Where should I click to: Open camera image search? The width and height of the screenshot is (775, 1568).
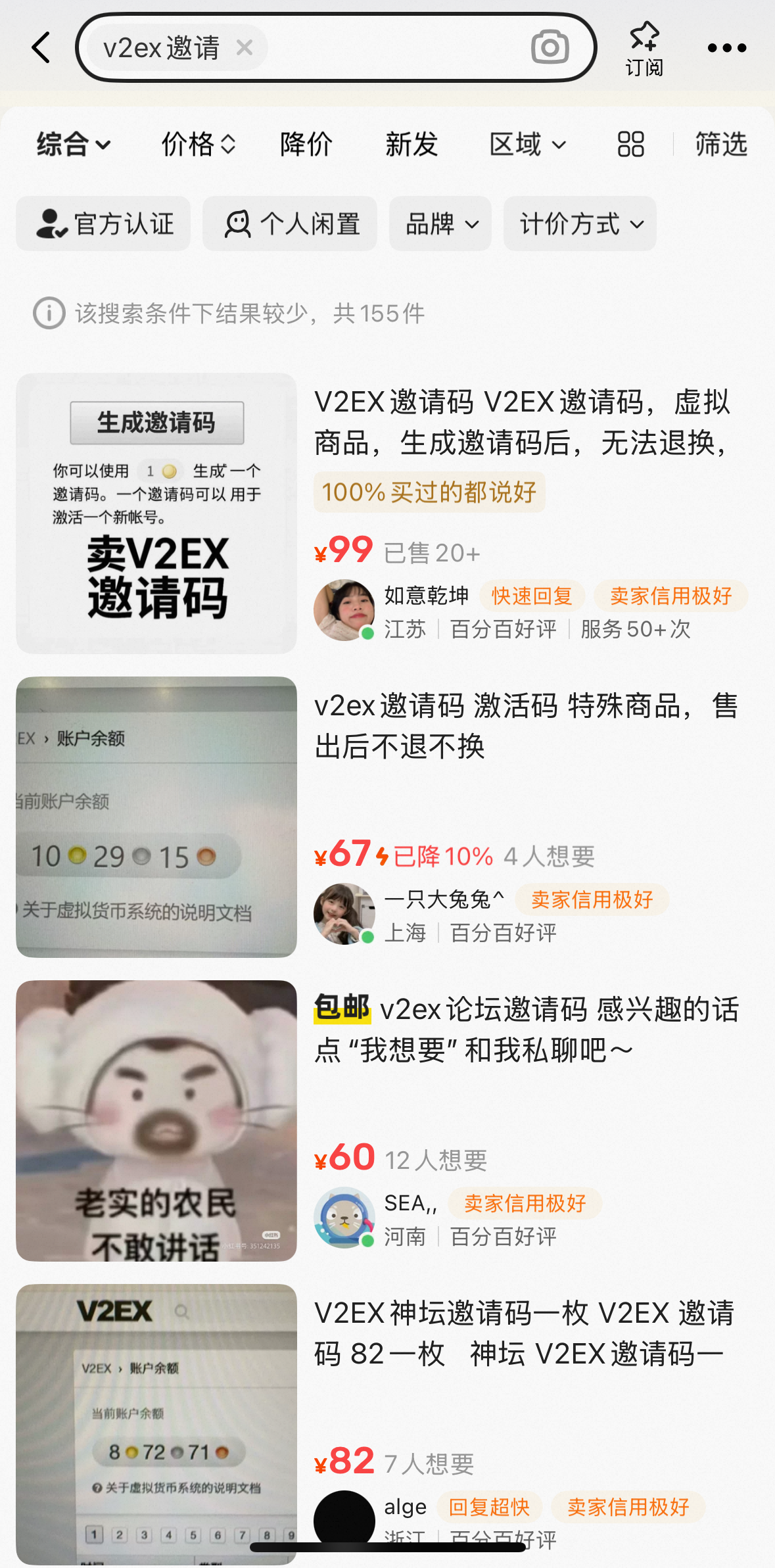[550, 47]
